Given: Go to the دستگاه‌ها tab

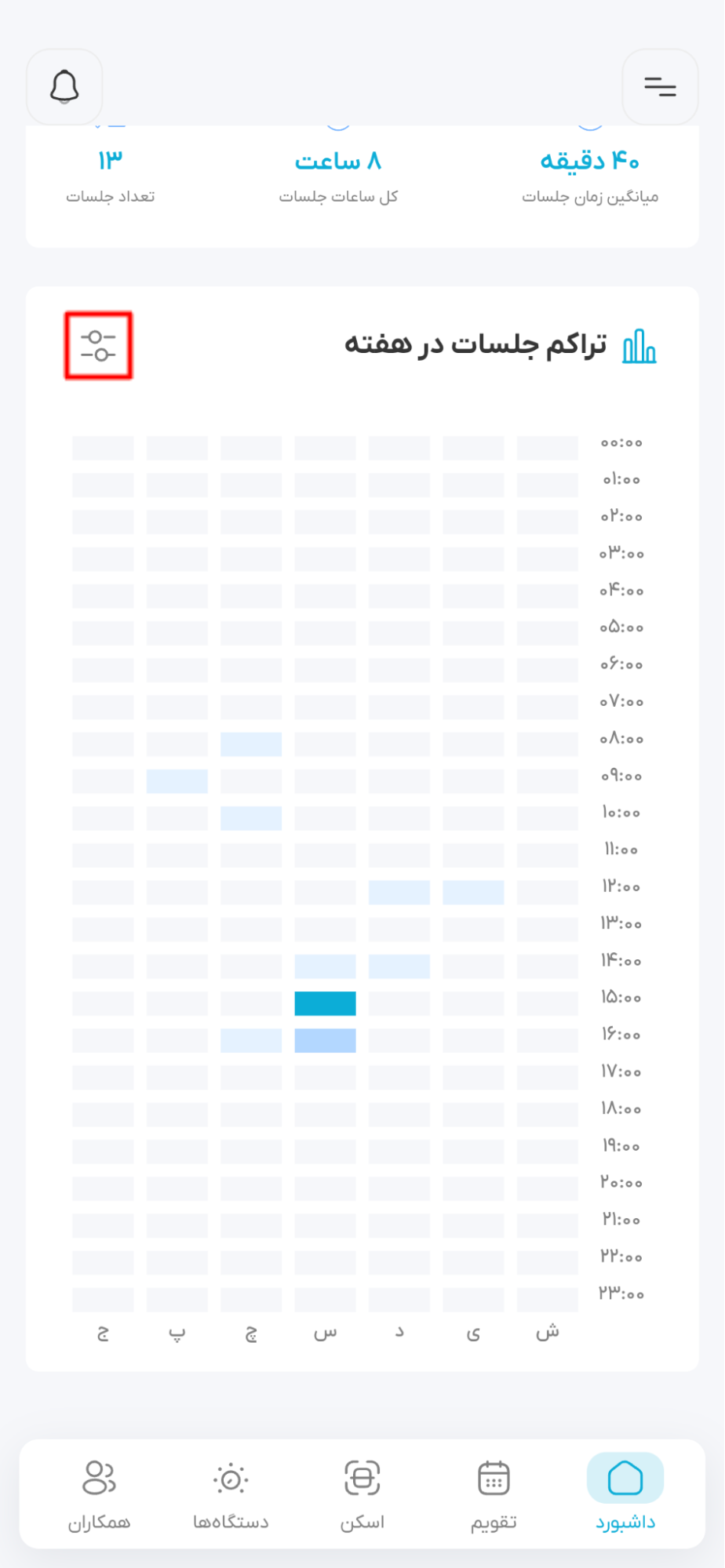Looking at the screenshot, I should (x=231, y=1493).
